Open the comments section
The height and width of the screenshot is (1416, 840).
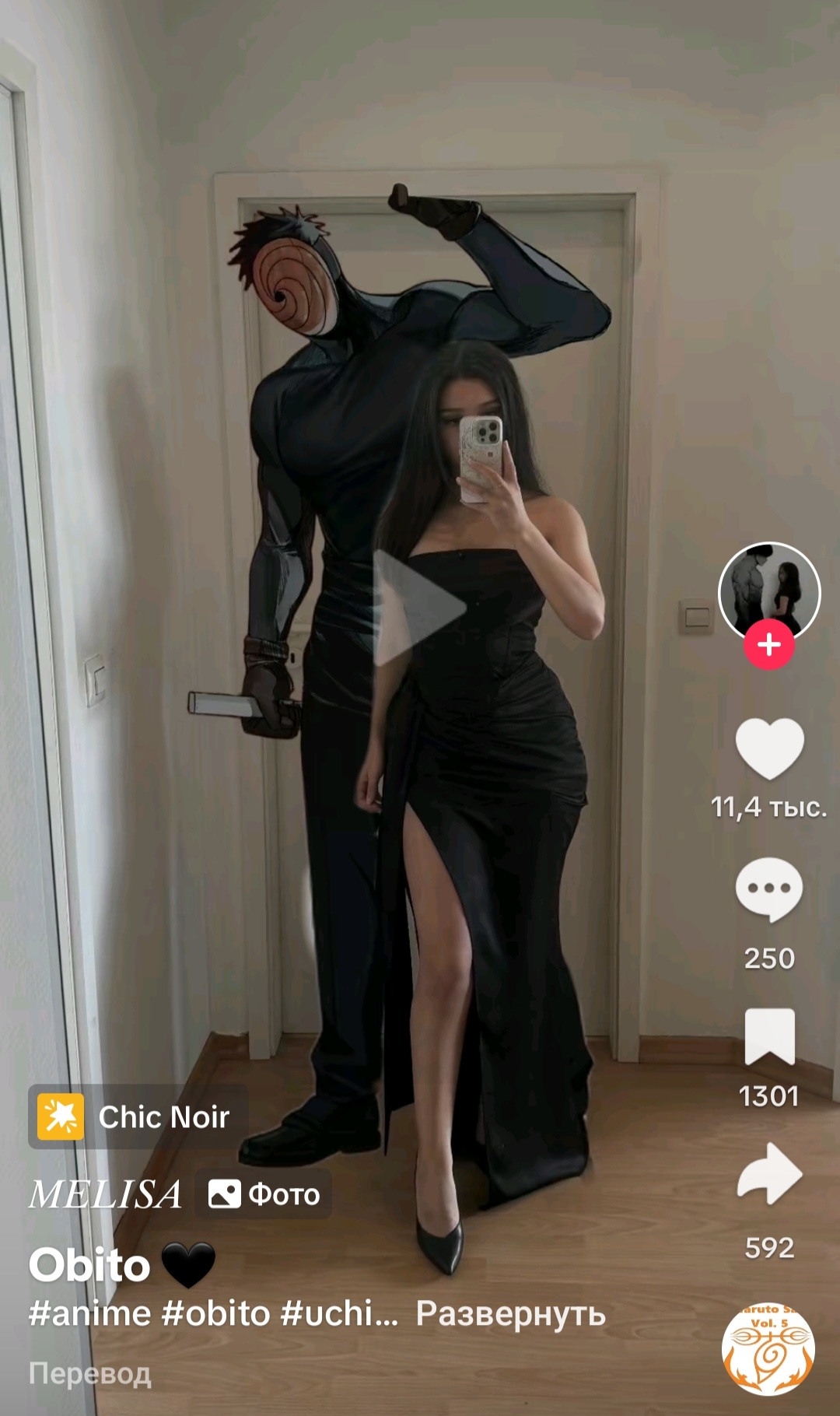[x=769, y=889]
